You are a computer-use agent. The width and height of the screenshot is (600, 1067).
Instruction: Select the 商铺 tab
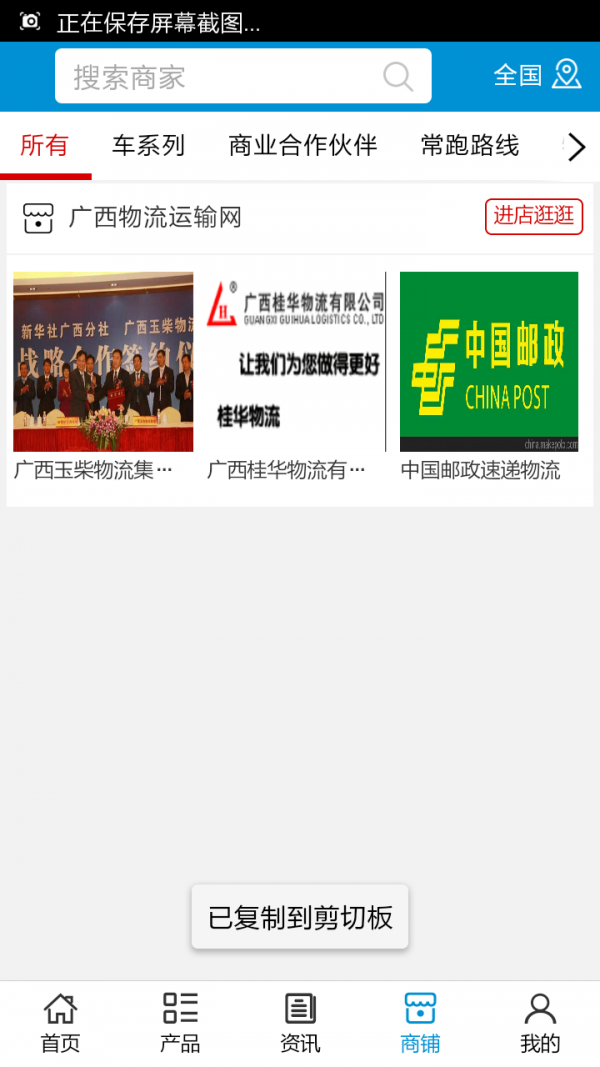pos(420,1023)
